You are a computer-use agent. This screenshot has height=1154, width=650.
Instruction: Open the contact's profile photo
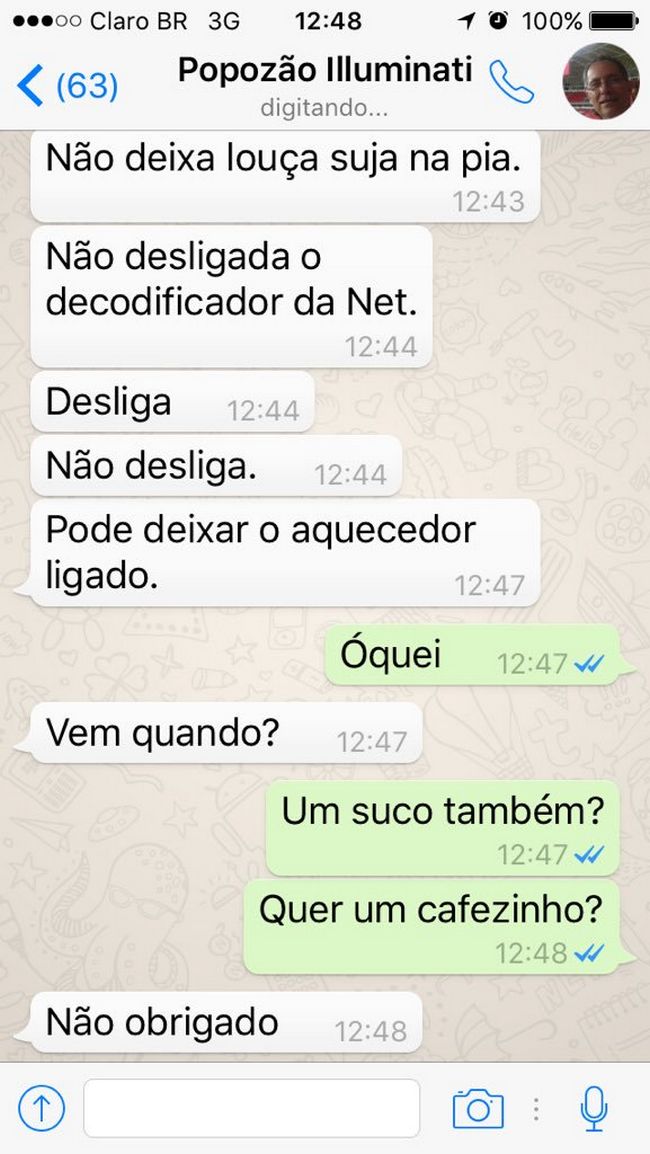click(600, 83)
